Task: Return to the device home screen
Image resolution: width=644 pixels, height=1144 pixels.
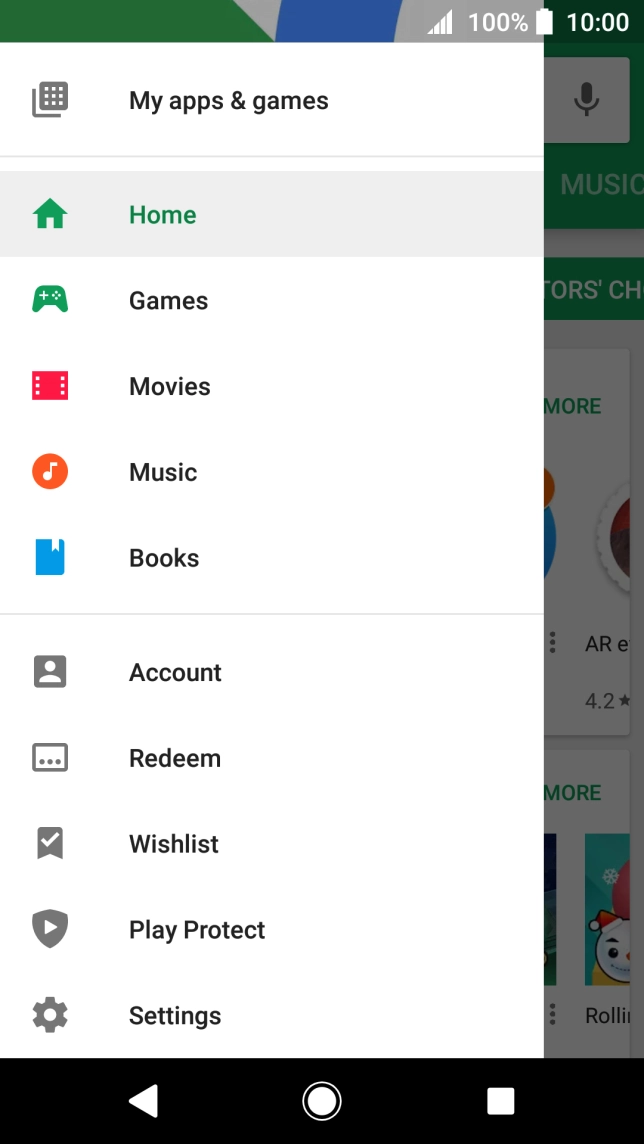Action: tap(322, 1101)
